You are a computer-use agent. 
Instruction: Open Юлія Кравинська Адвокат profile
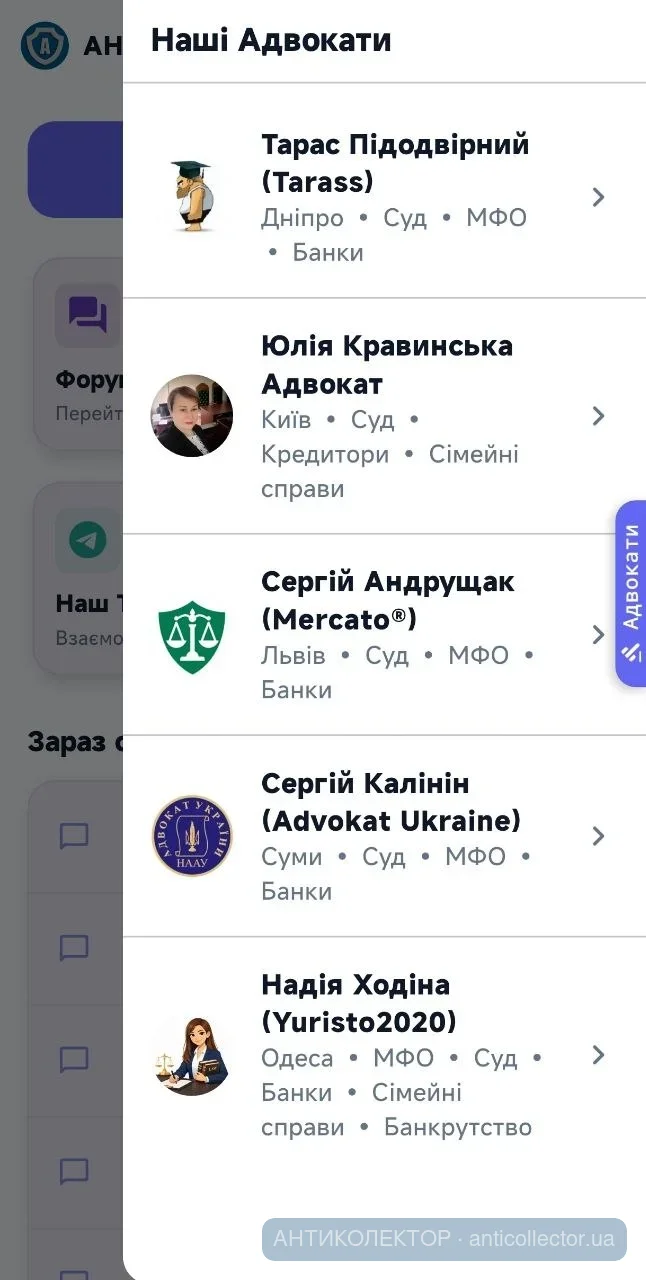click(384, 416)
